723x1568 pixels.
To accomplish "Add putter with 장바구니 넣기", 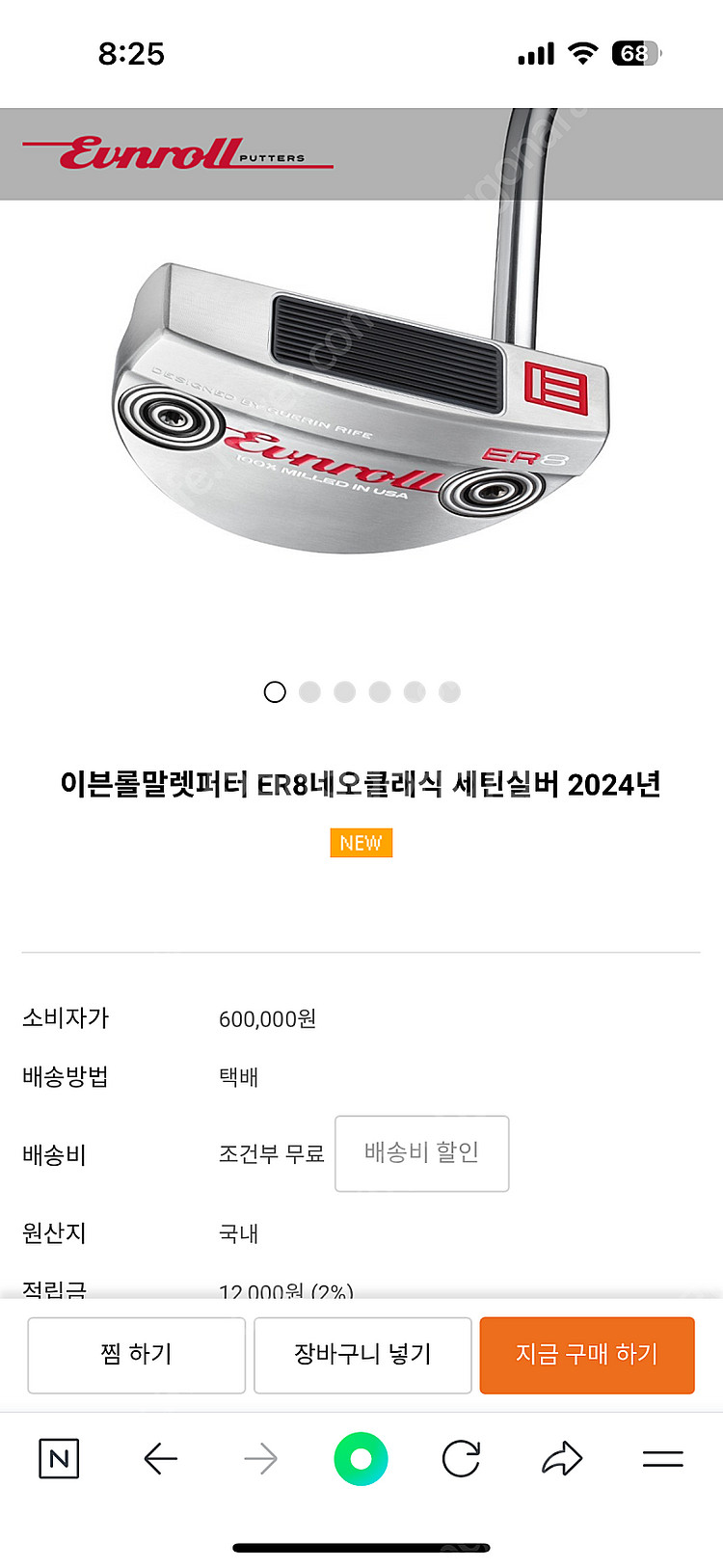I will click(x=362, y=1355).
